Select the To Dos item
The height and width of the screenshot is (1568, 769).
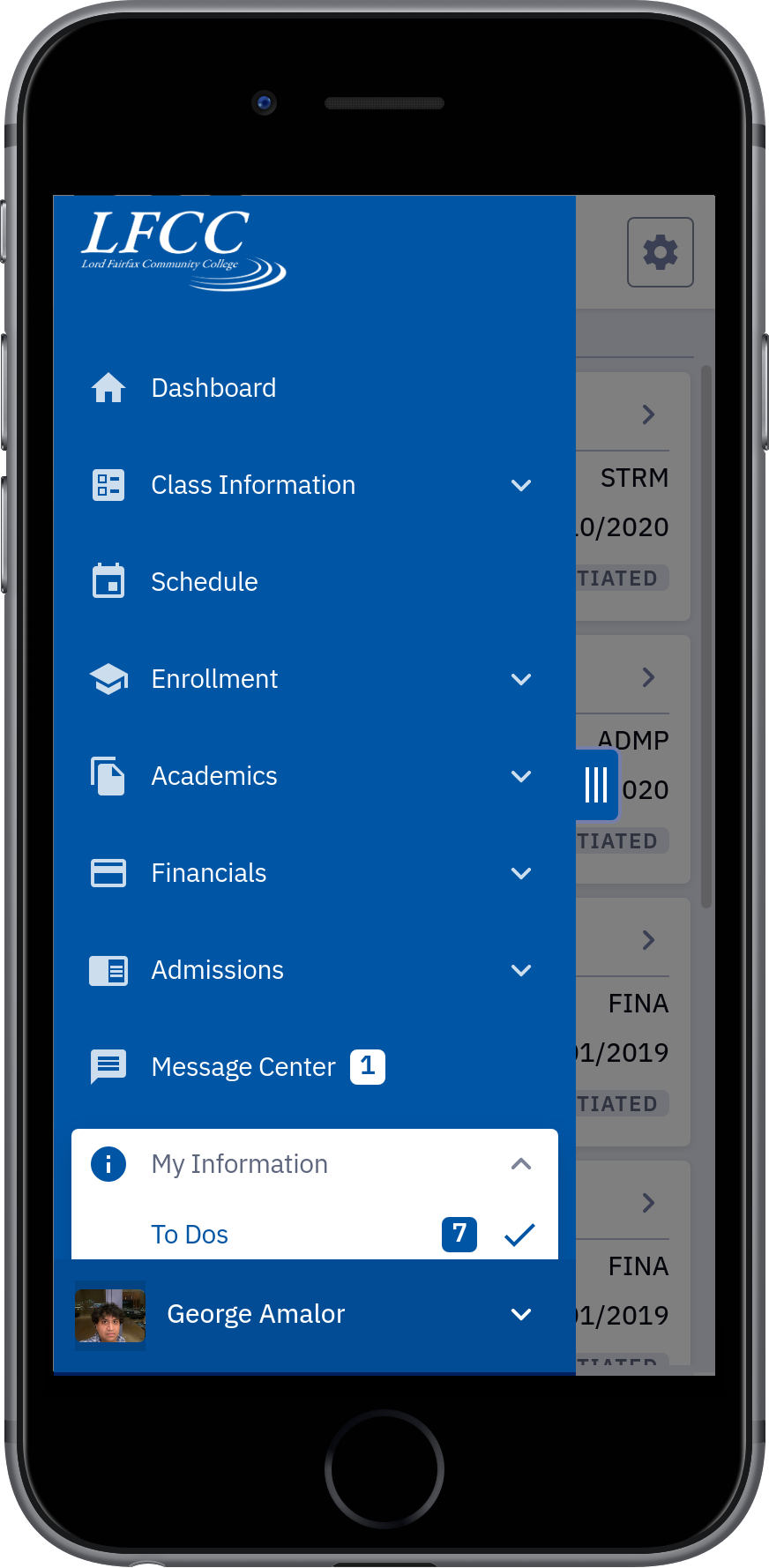(x=315, y=1234)
